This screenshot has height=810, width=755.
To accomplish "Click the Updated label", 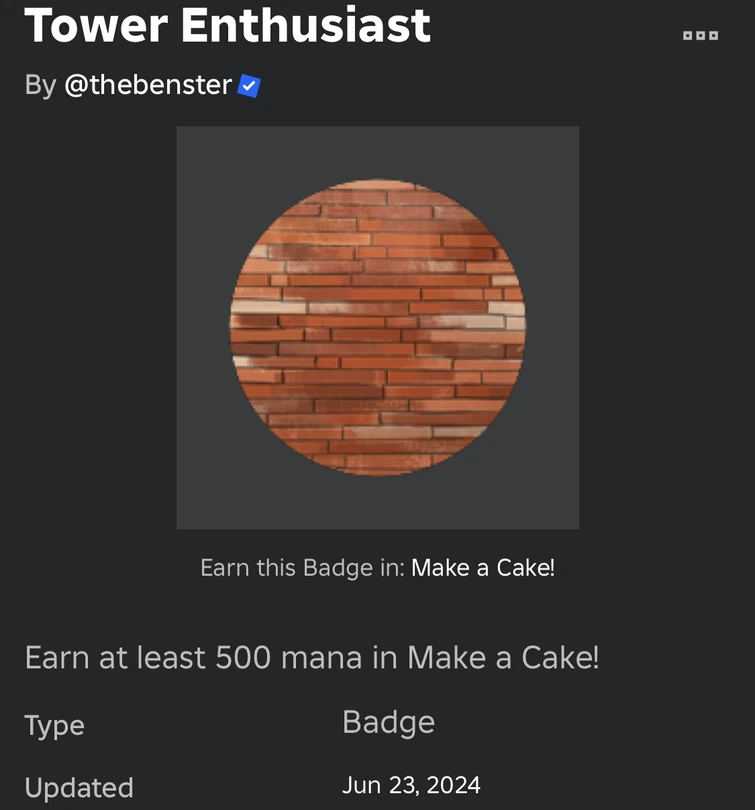I will (79, 787).
